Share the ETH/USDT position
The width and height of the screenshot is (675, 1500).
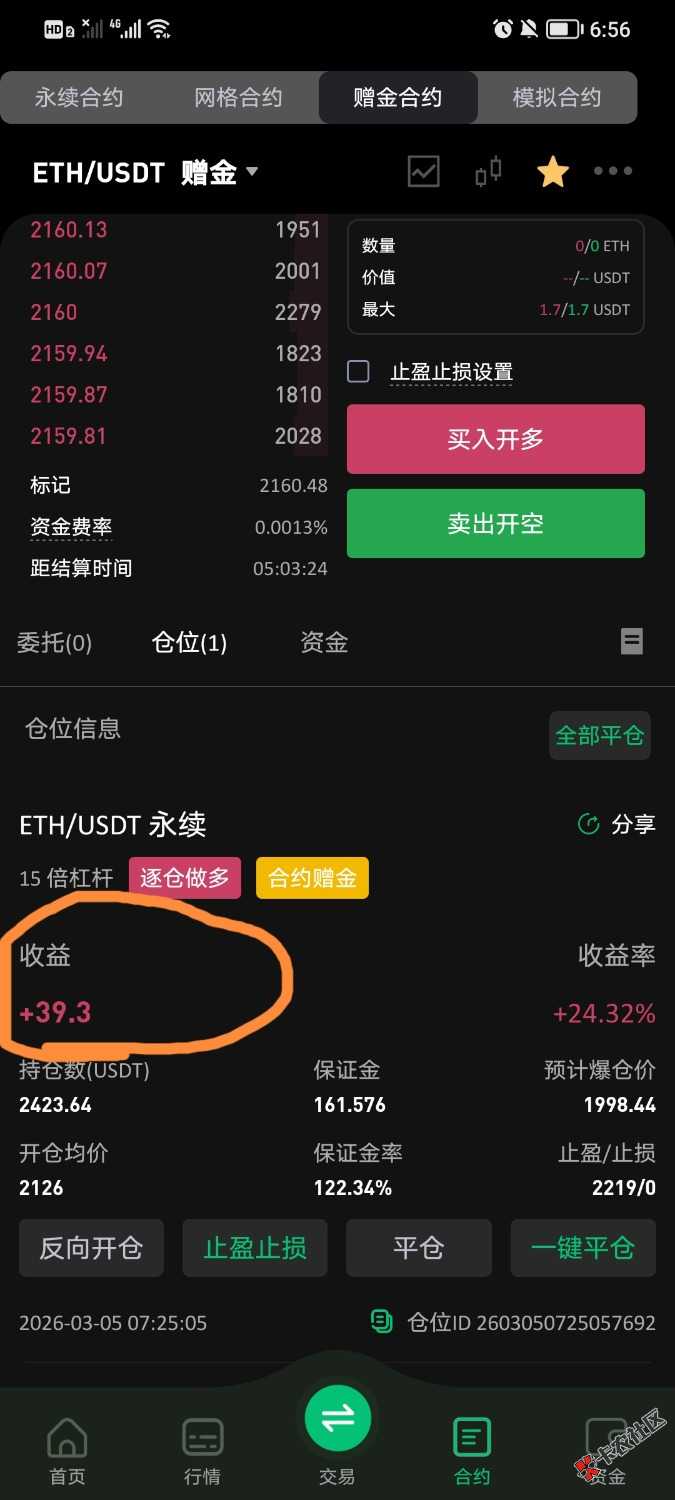617,824
